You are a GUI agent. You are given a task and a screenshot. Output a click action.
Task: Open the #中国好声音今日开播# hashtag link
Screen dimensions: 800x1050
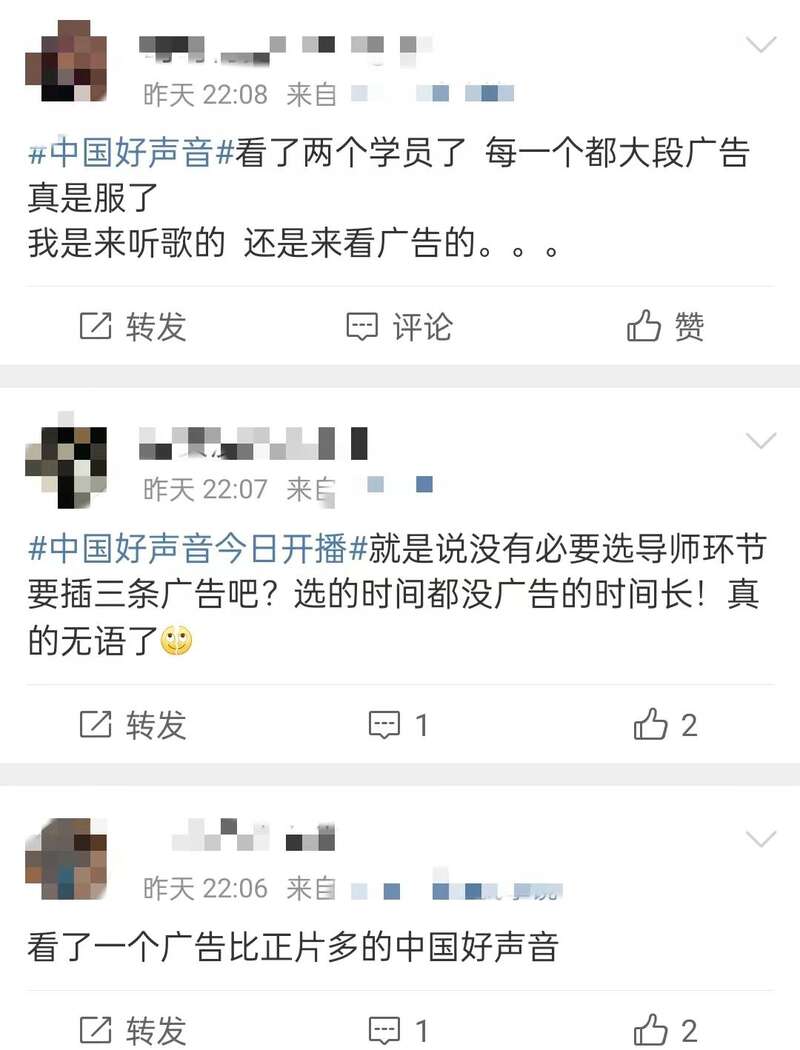198,549
